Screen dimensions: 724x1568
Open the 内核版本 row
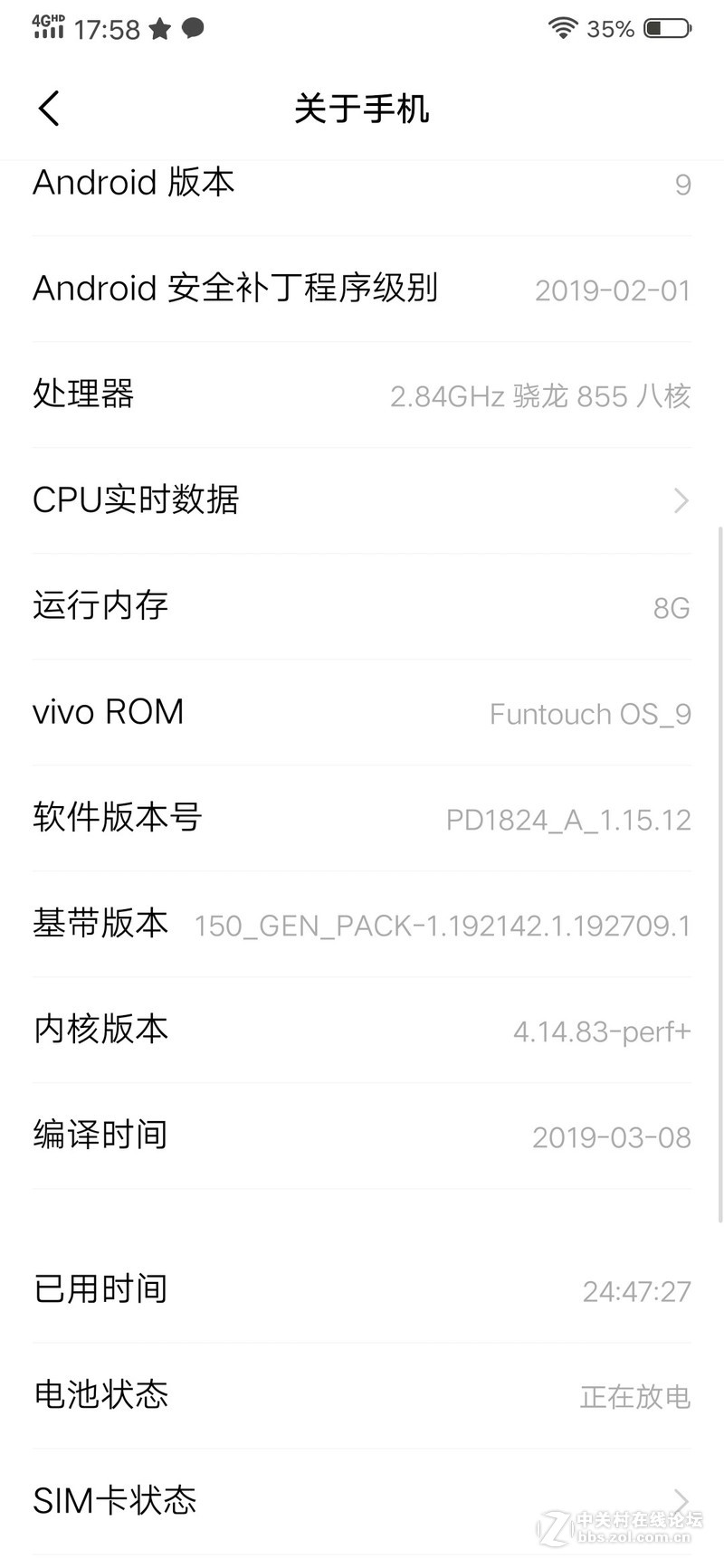(362, 1029)
